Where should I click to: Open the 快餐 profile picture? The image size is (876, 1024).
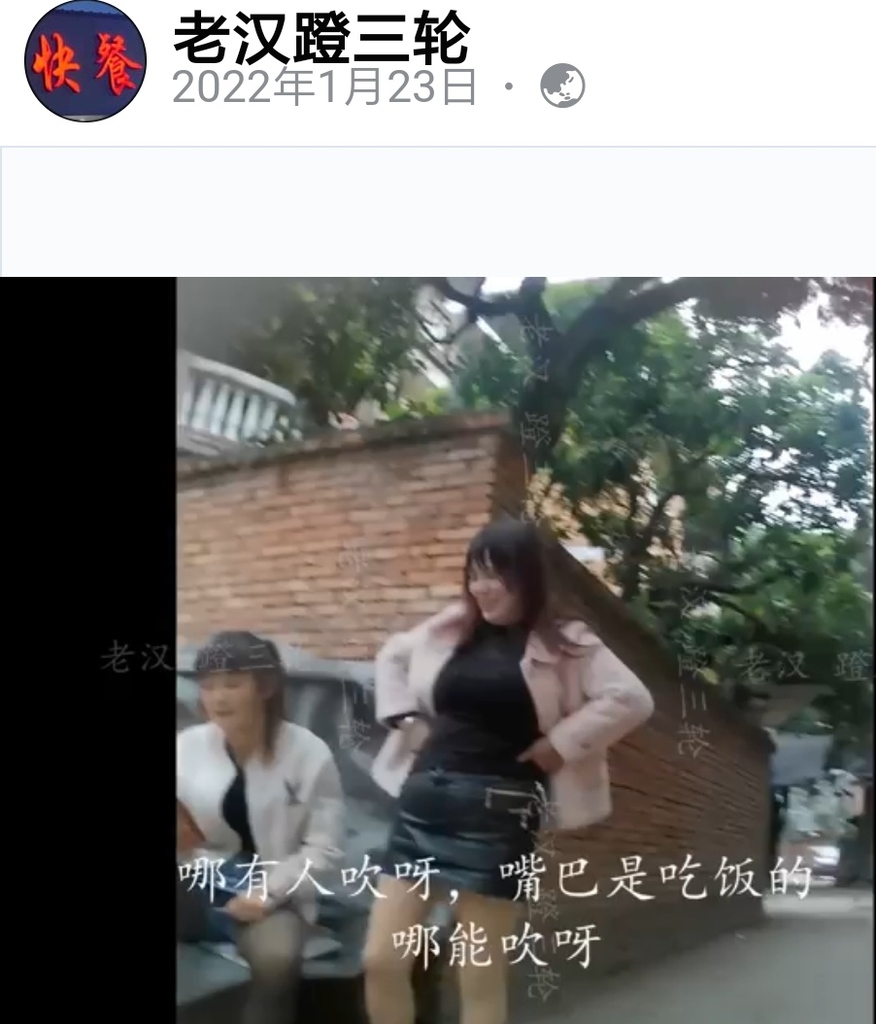click(x=85, y=61)
